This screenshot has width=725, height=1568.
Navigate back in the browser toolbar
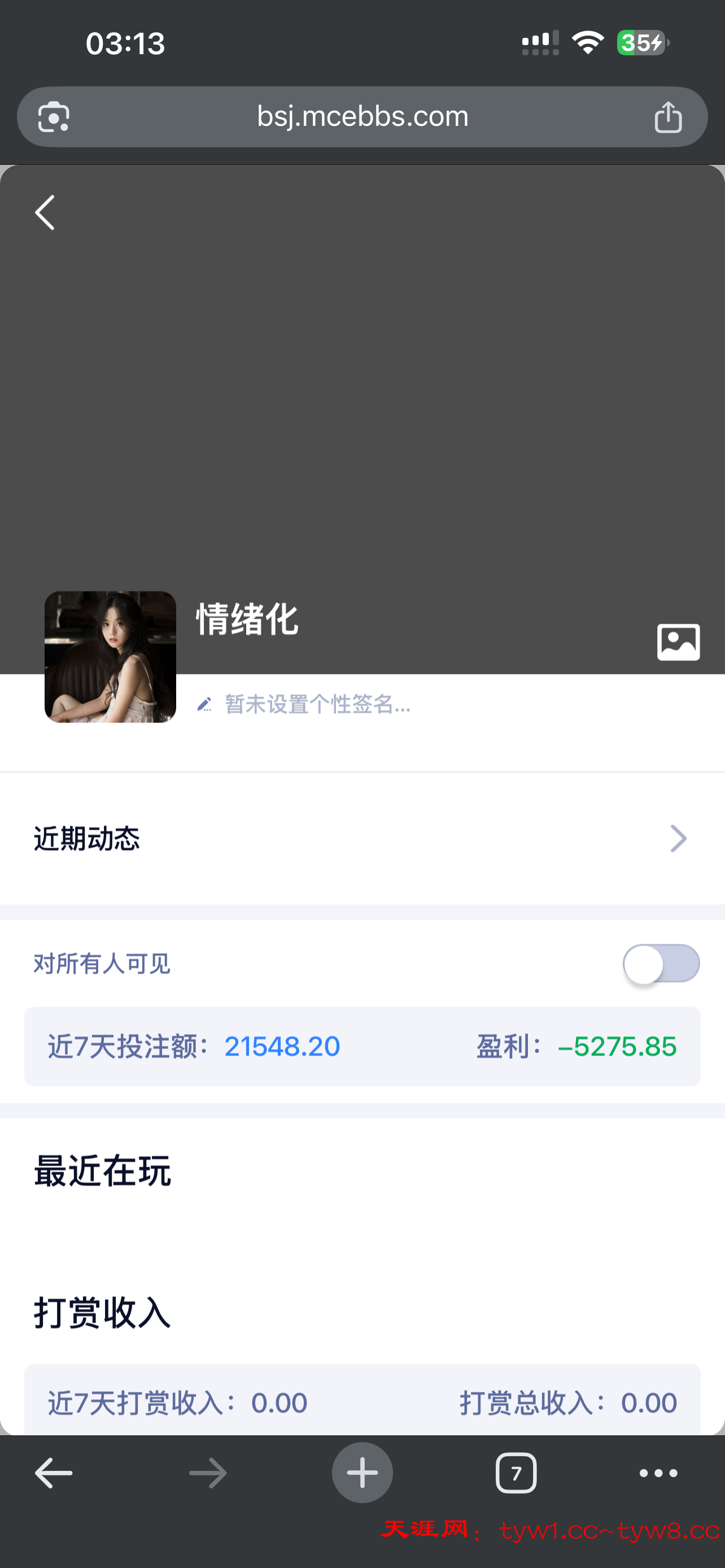pos(54,1473)
